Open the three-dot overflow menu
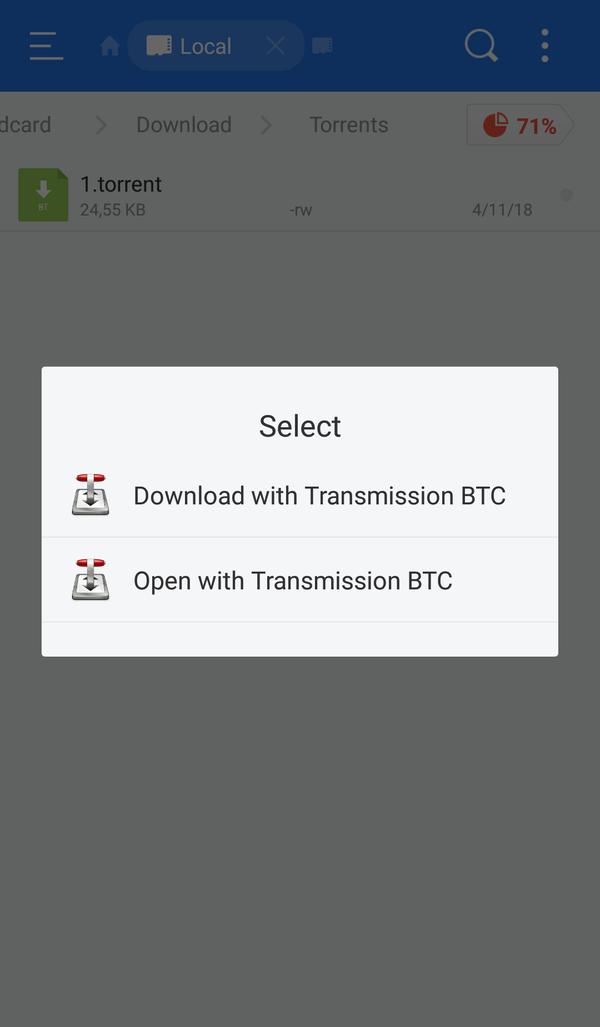Viewport: 600px width, 1027px height. click(544, 46)
